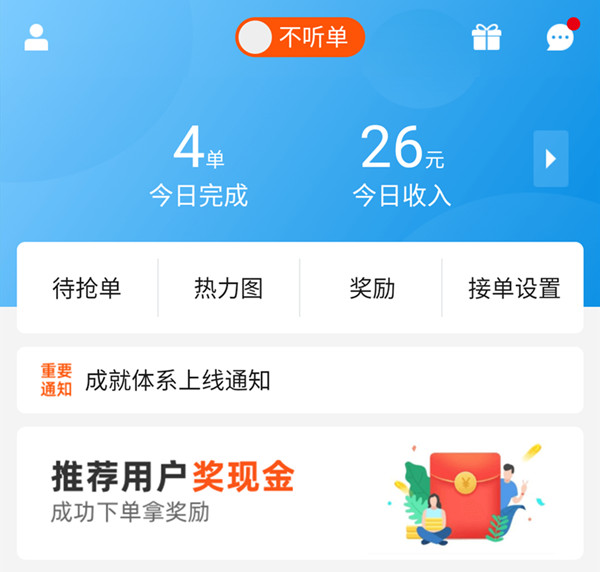Open the messages chat bubble
Screen dimensions: 600x572
pos(560,38)
